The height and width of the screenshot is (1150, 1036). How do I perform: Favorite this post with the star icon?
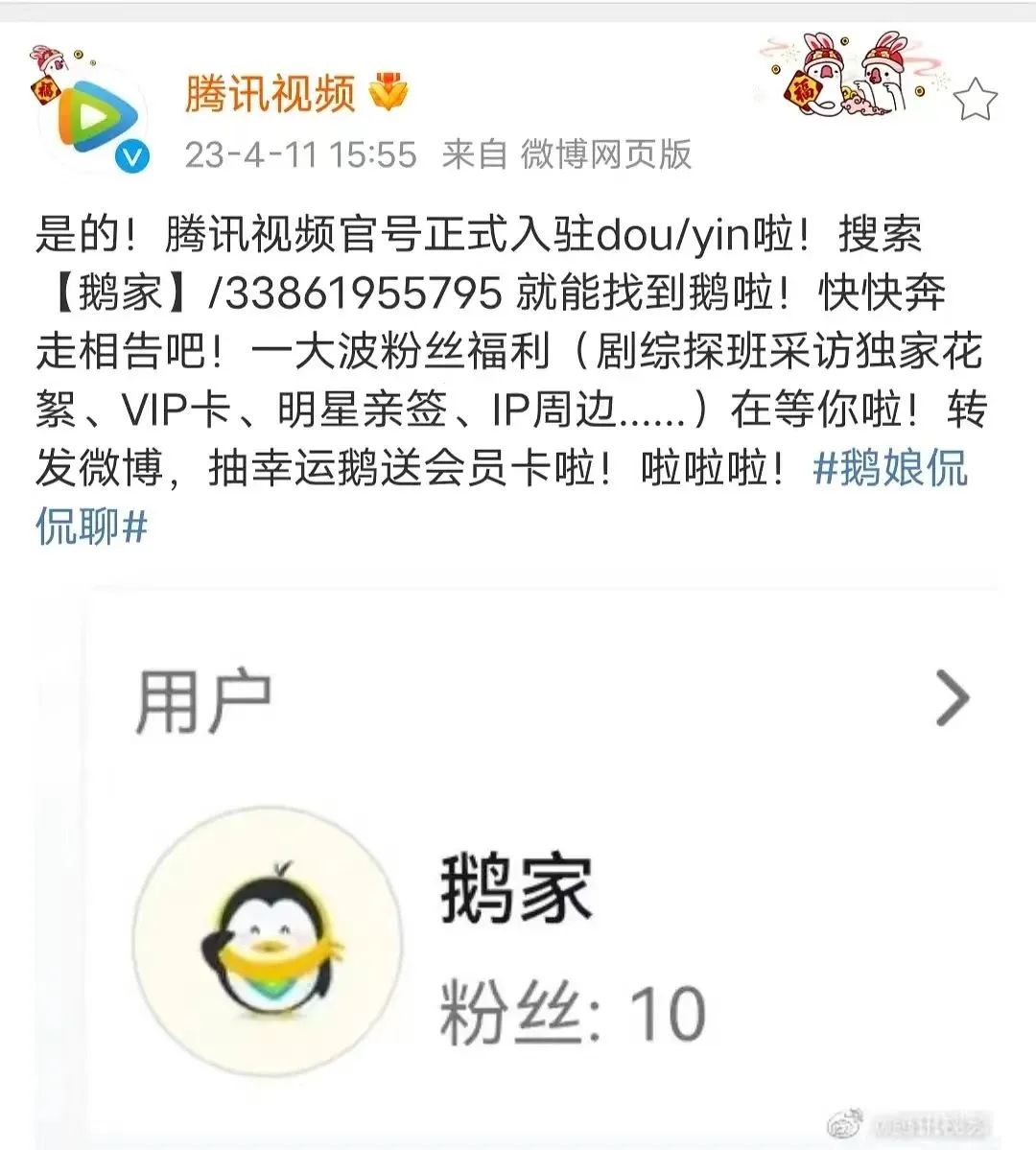[x=976, y=100]
